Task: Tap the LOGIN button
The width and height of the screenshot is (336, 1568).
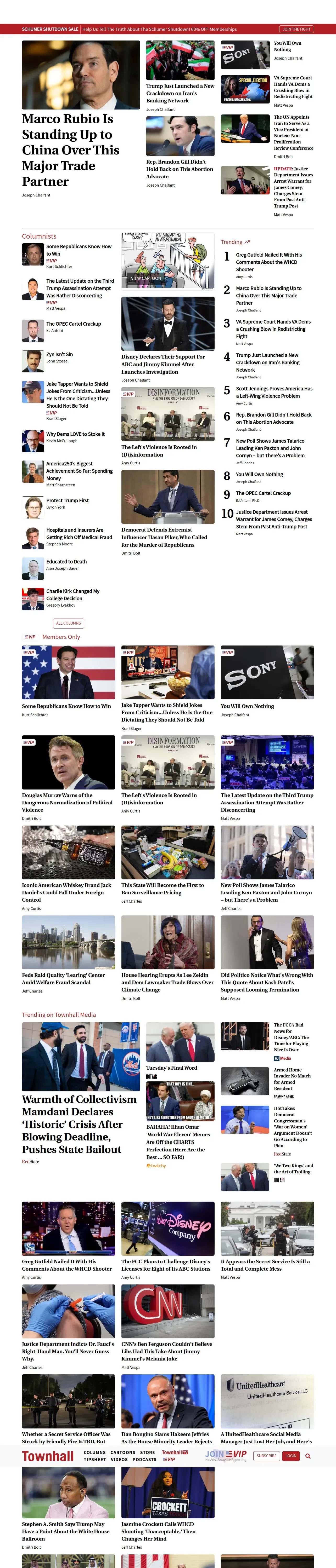Action: tap(291, 1456)
